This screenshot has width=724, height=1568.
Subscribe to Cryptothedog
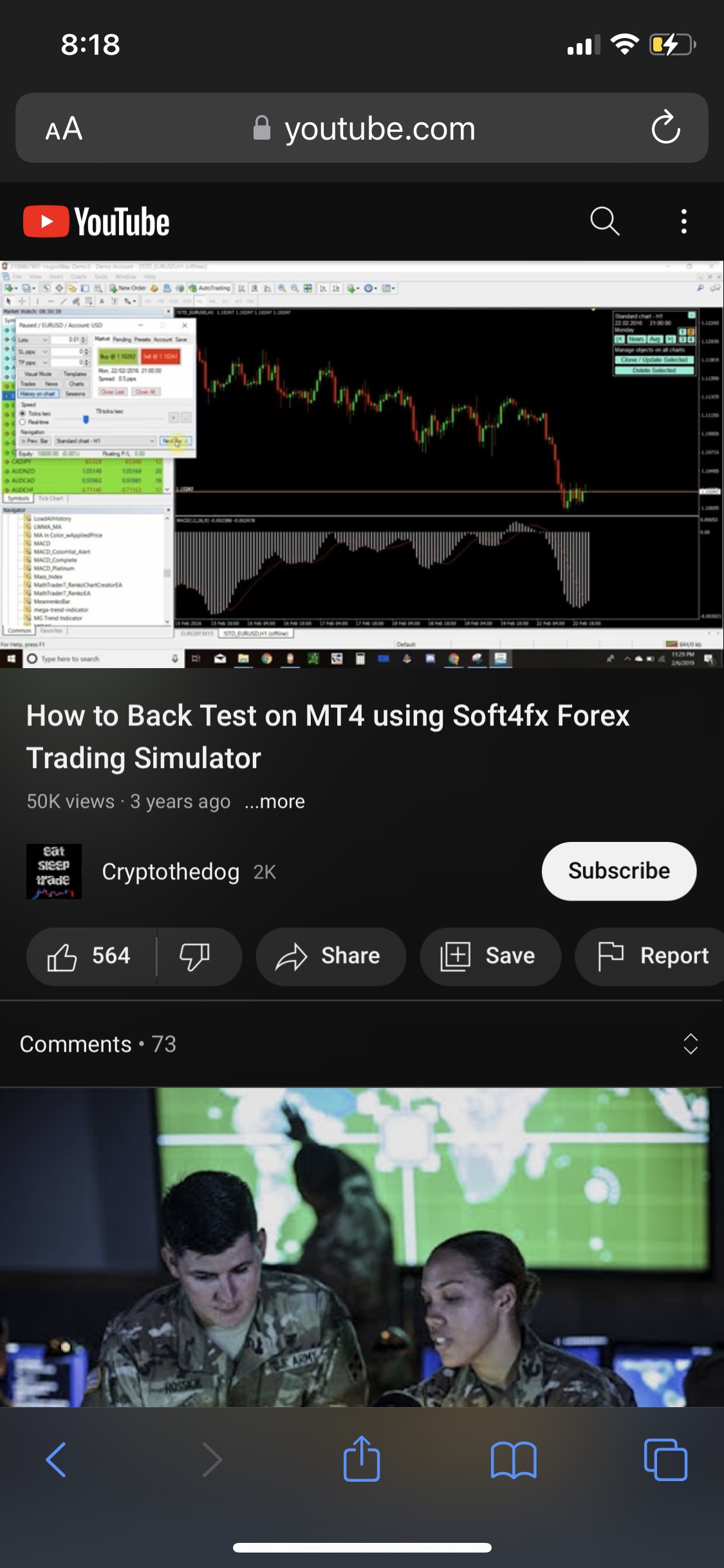coord(618,871)
